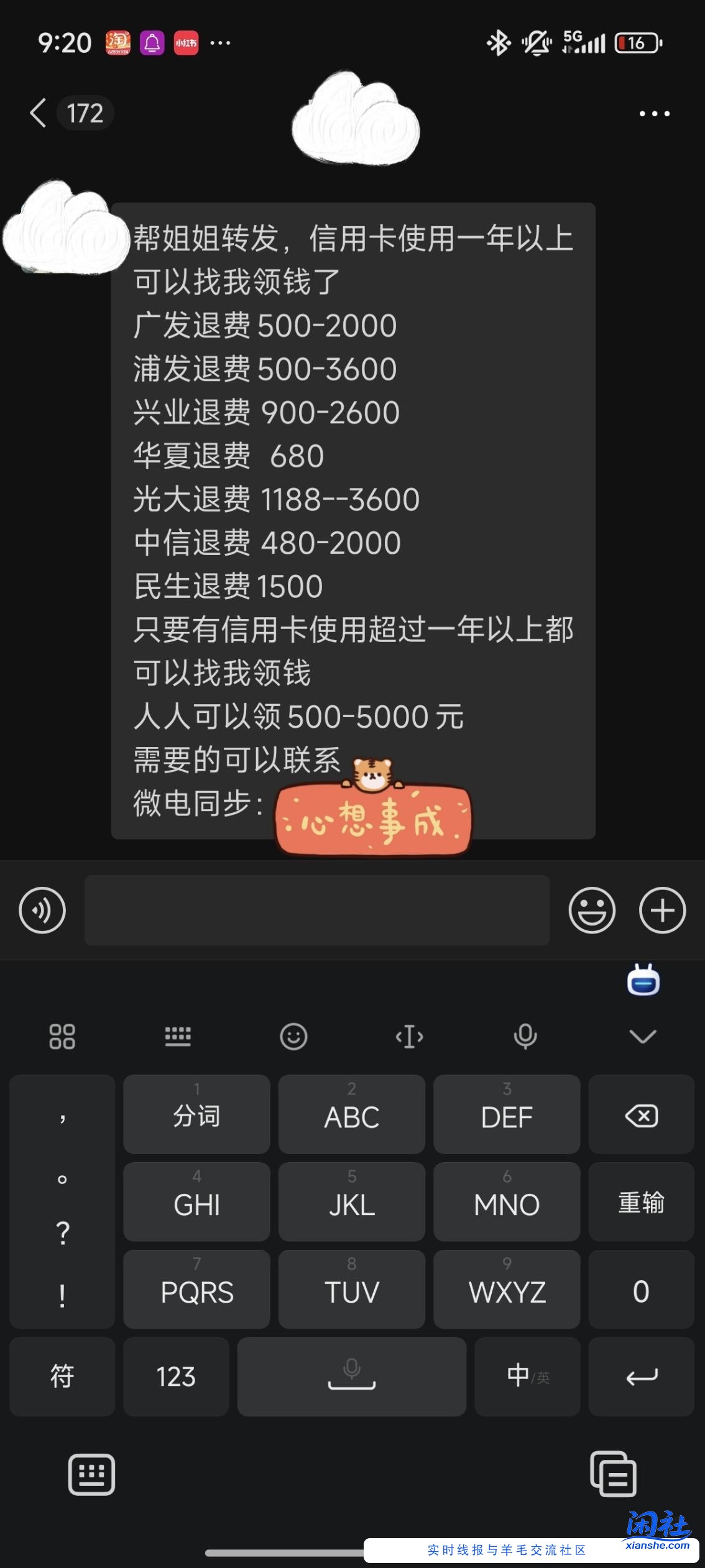Open the plus attachment menu in the chat
Screen dimensions: 705x1568
click(661, 910)
